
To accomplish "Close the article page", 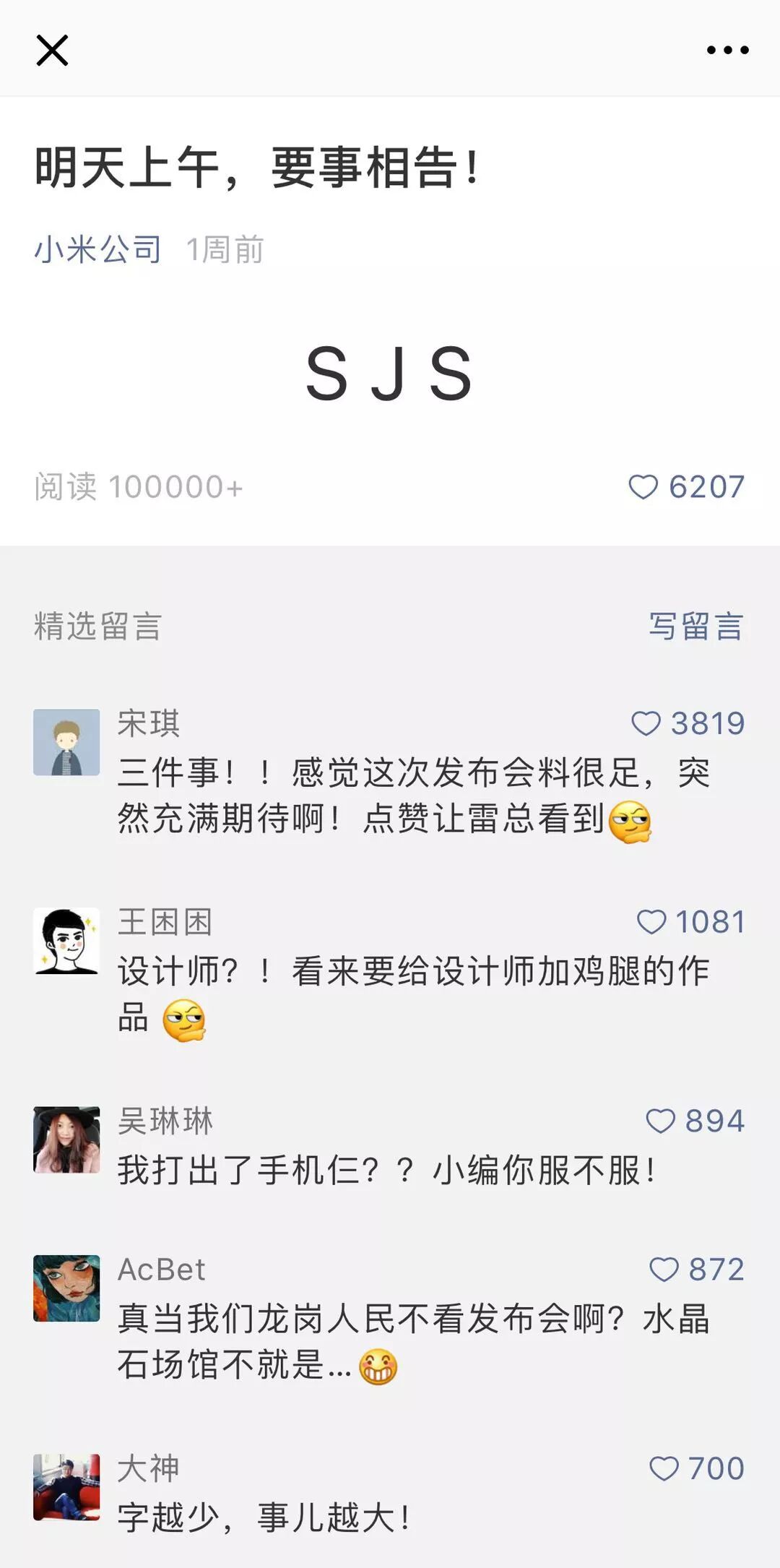I will pos(52,51).
